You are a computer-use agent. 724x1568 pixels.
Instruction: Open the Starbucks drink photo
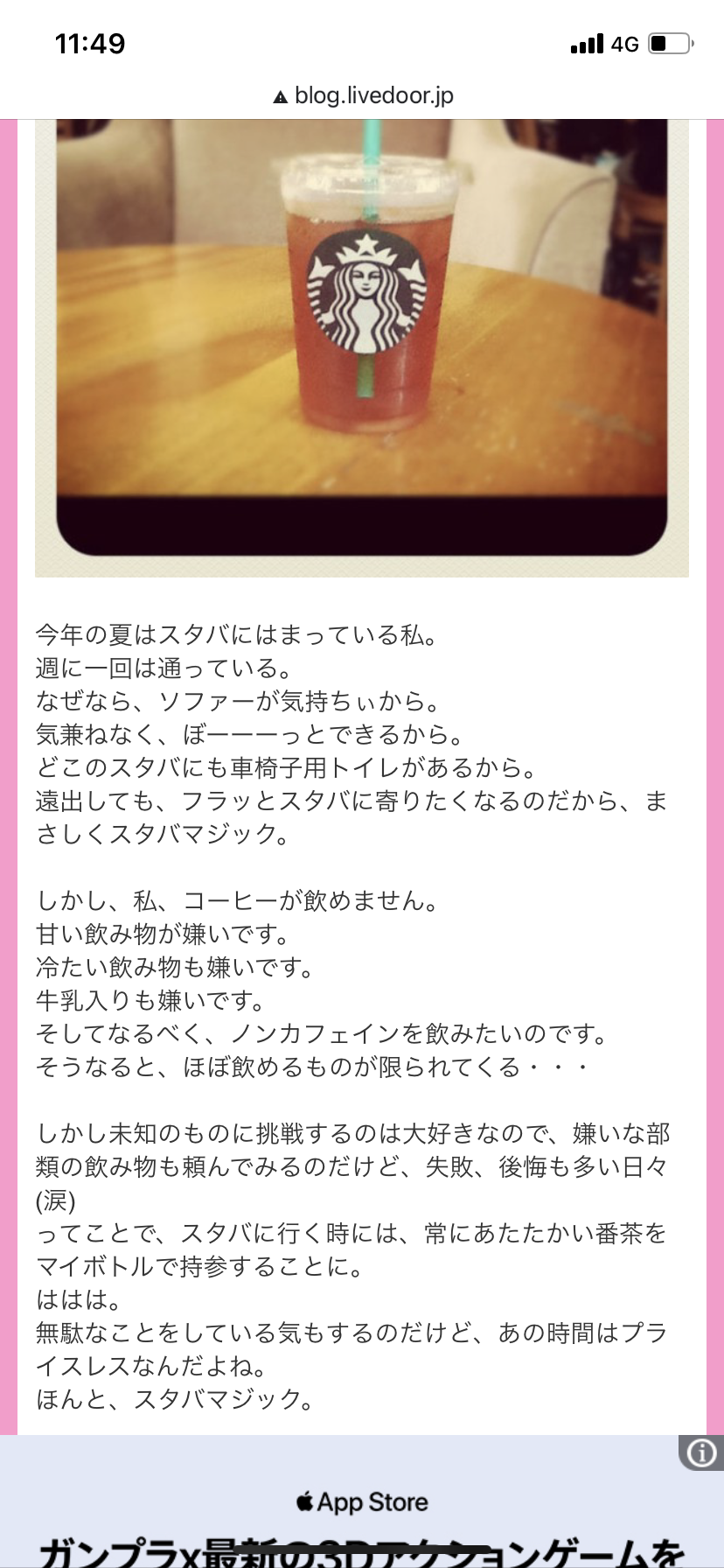click(x=362, y=347)
